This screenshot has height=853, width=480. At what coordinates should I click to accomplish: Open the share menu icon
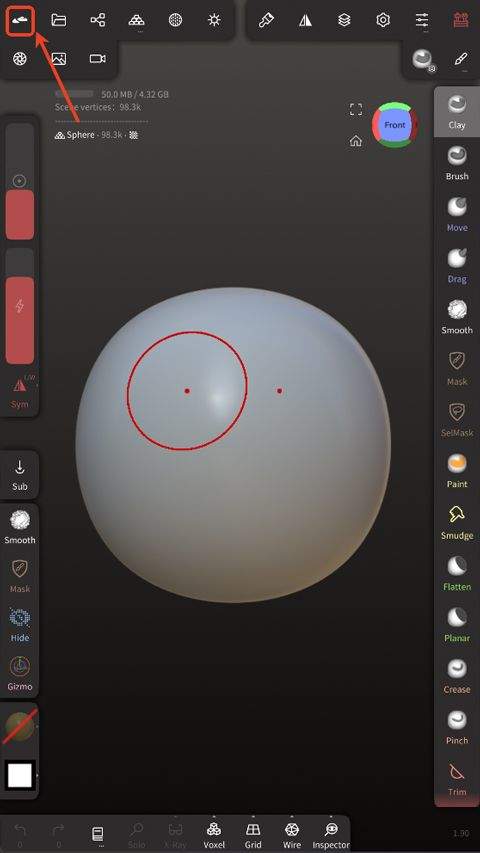(98, 20)
